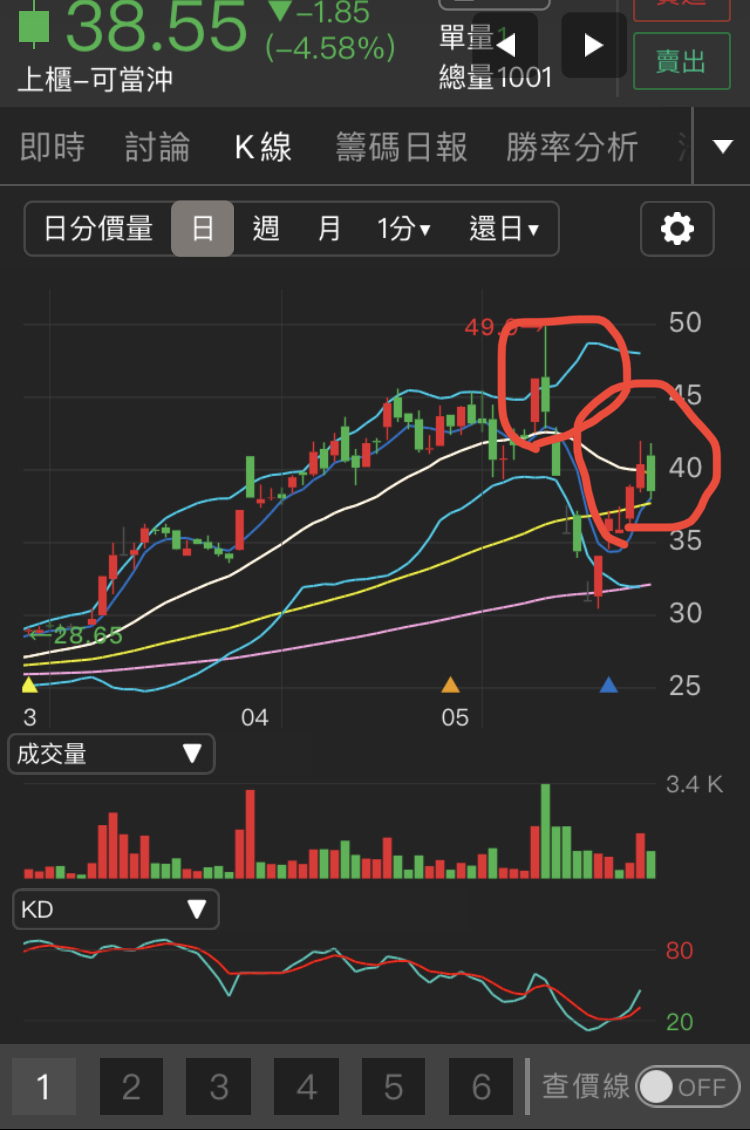Tap the 賣出 sell button
The image size is (750, 1130).
coord(681,61)
